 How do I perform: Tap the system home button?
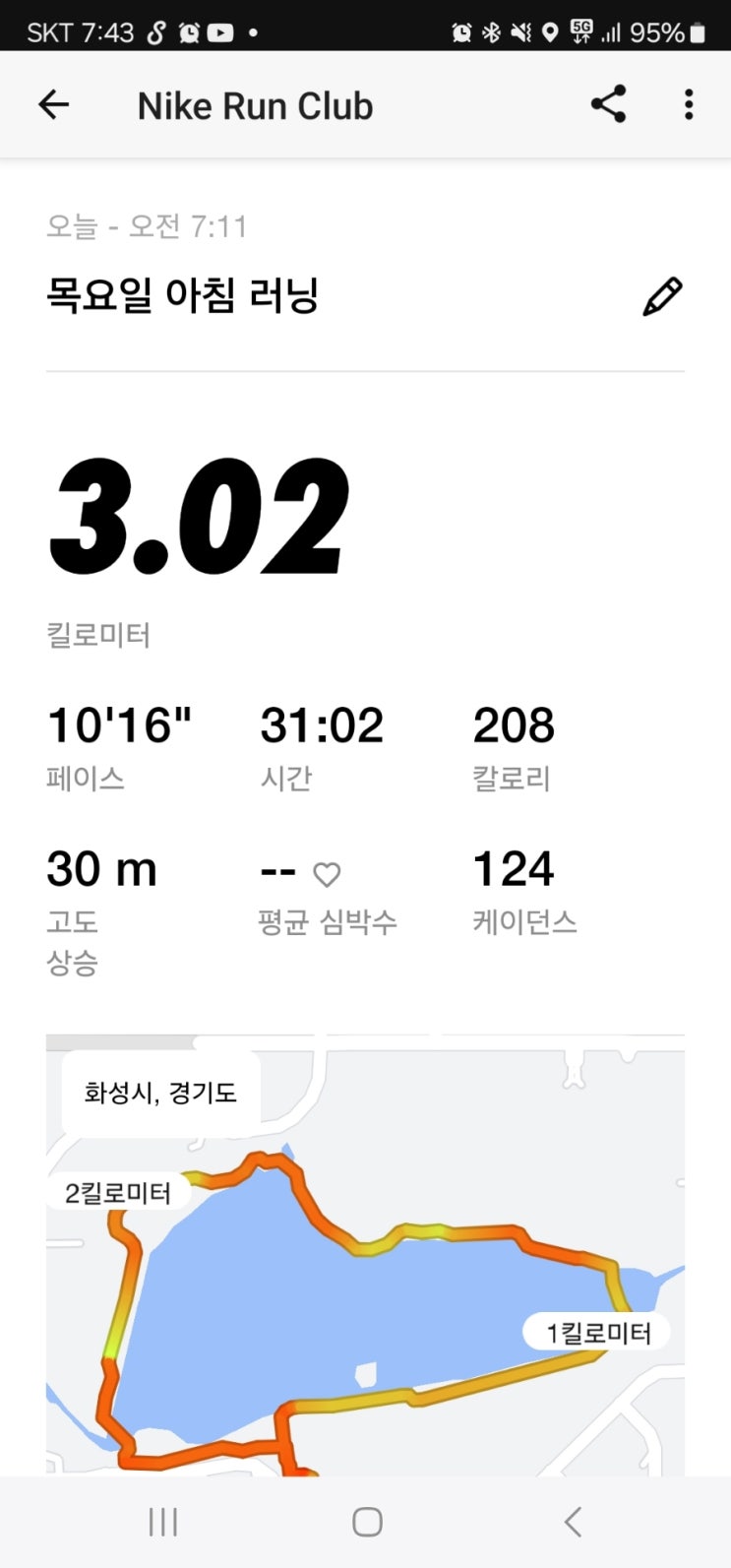[x=367, y=1522]
